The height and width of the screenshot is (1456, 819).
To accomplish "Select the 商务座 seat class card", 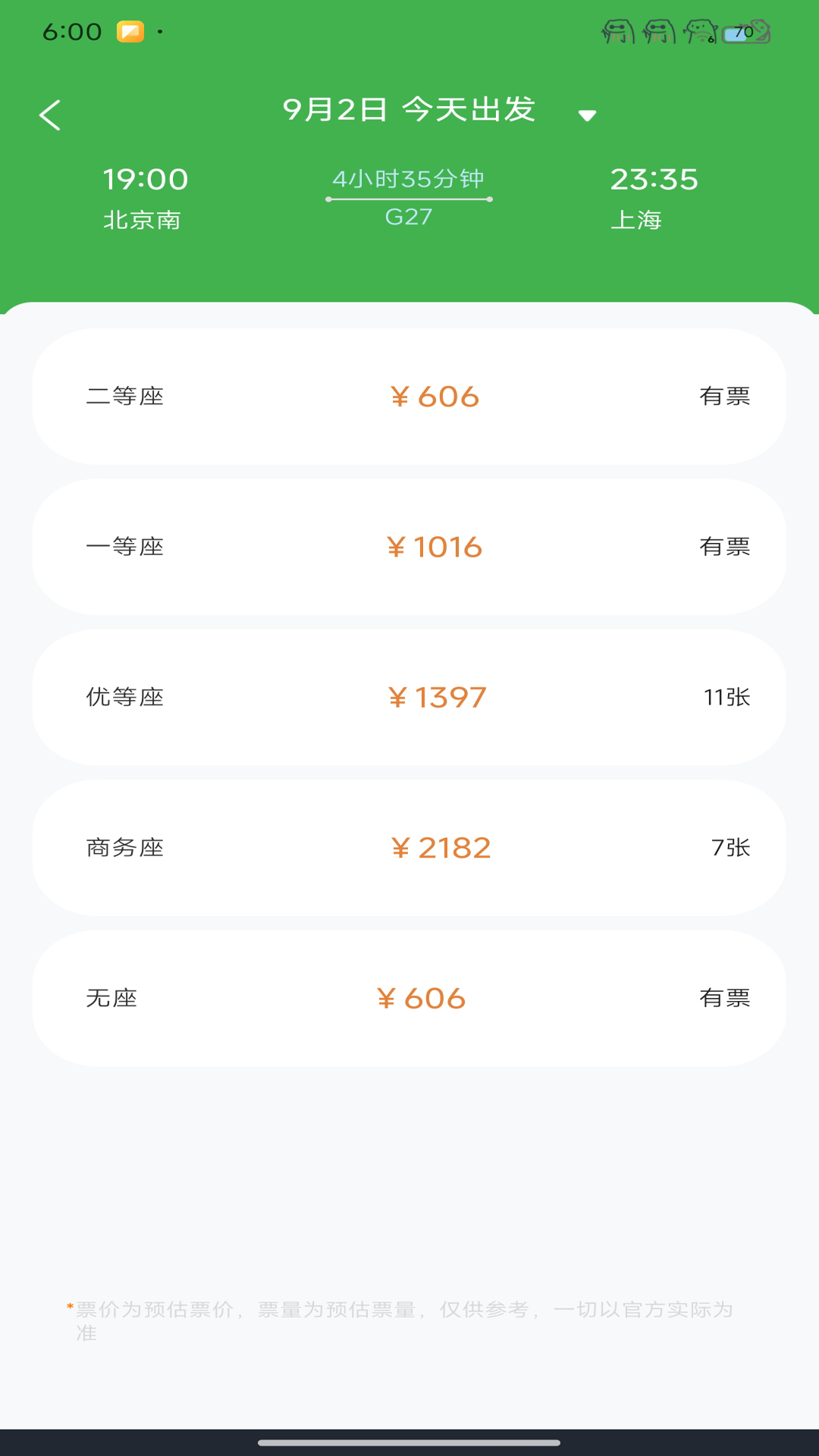I will coord(408,846).
